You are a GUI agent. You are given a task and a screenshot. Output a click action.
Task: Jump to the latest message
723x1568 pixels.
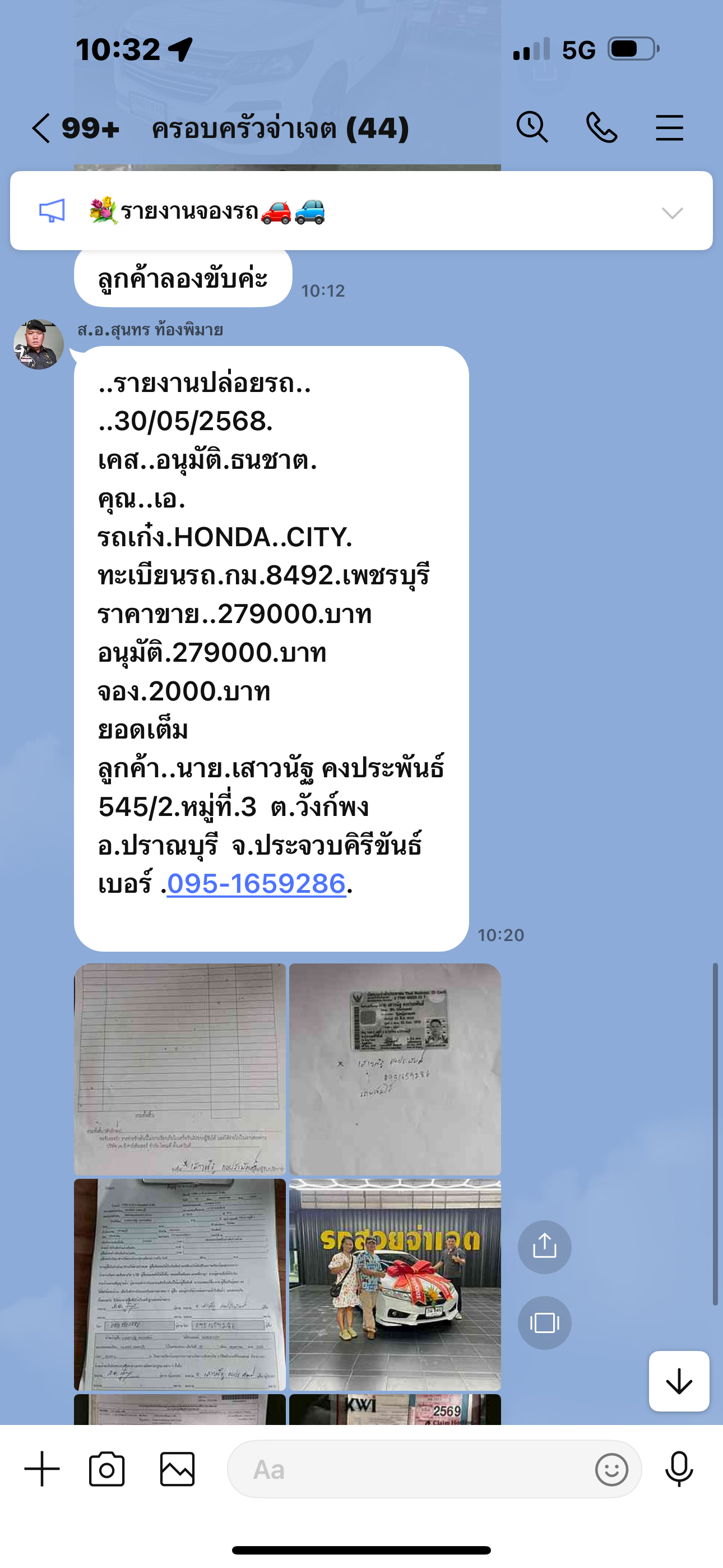pos(679,1381)
